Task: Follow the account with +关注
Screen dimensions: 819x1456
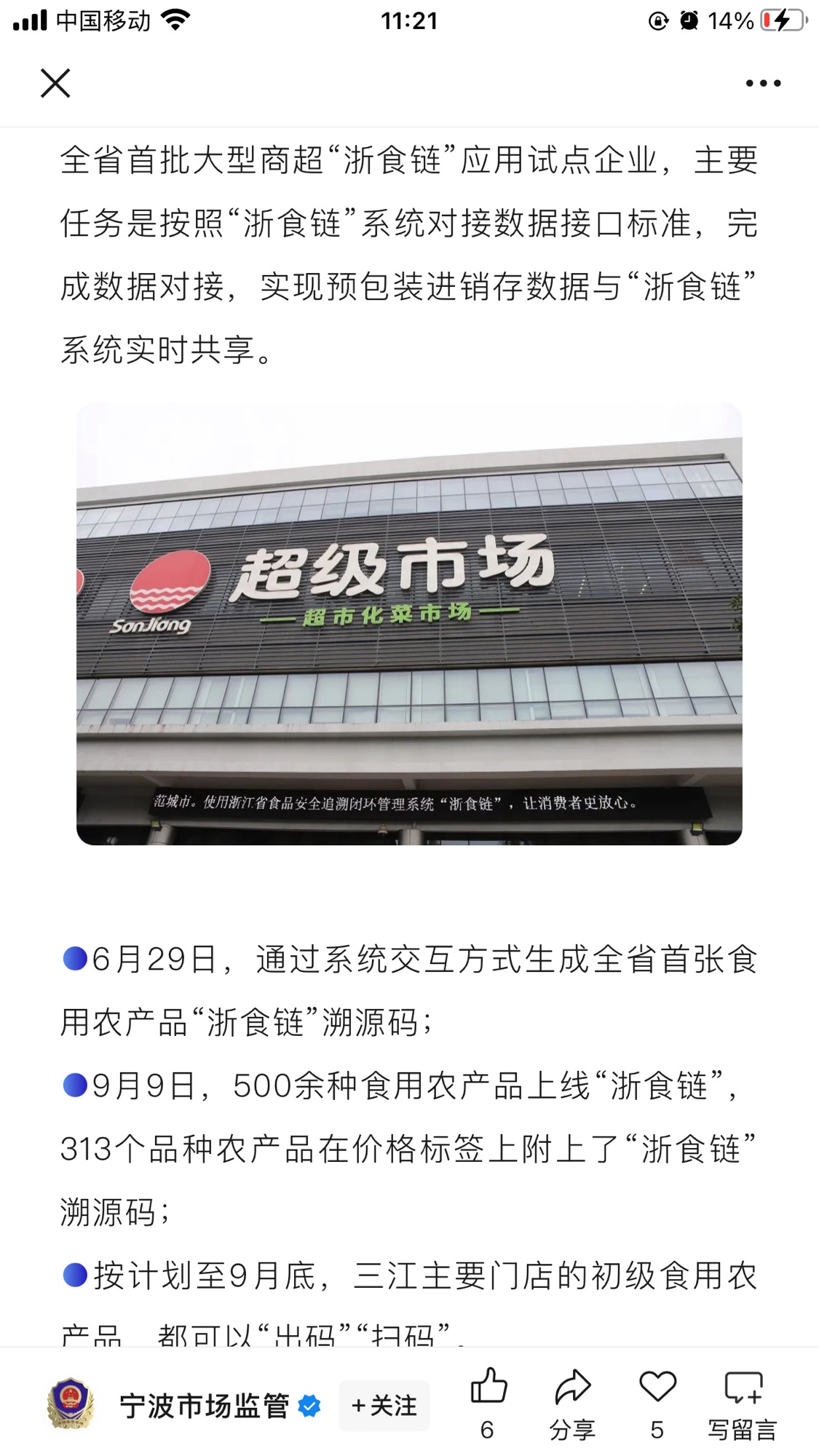Action: (x=384, y=1406)
